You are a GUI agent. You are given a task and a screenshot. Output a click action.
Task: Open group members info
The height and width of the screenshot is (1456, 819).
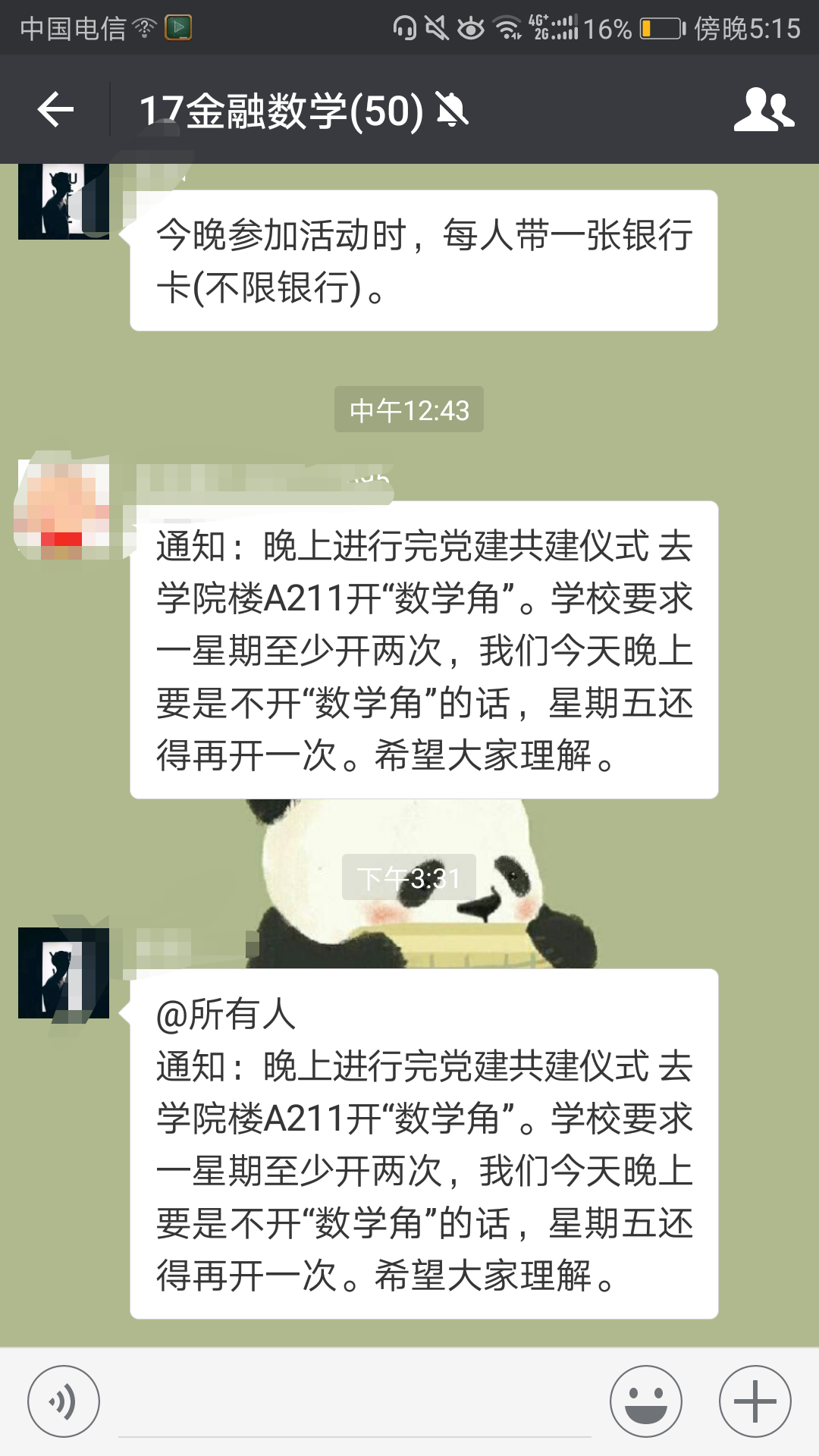pyautogui.click(x=763, y=110)
